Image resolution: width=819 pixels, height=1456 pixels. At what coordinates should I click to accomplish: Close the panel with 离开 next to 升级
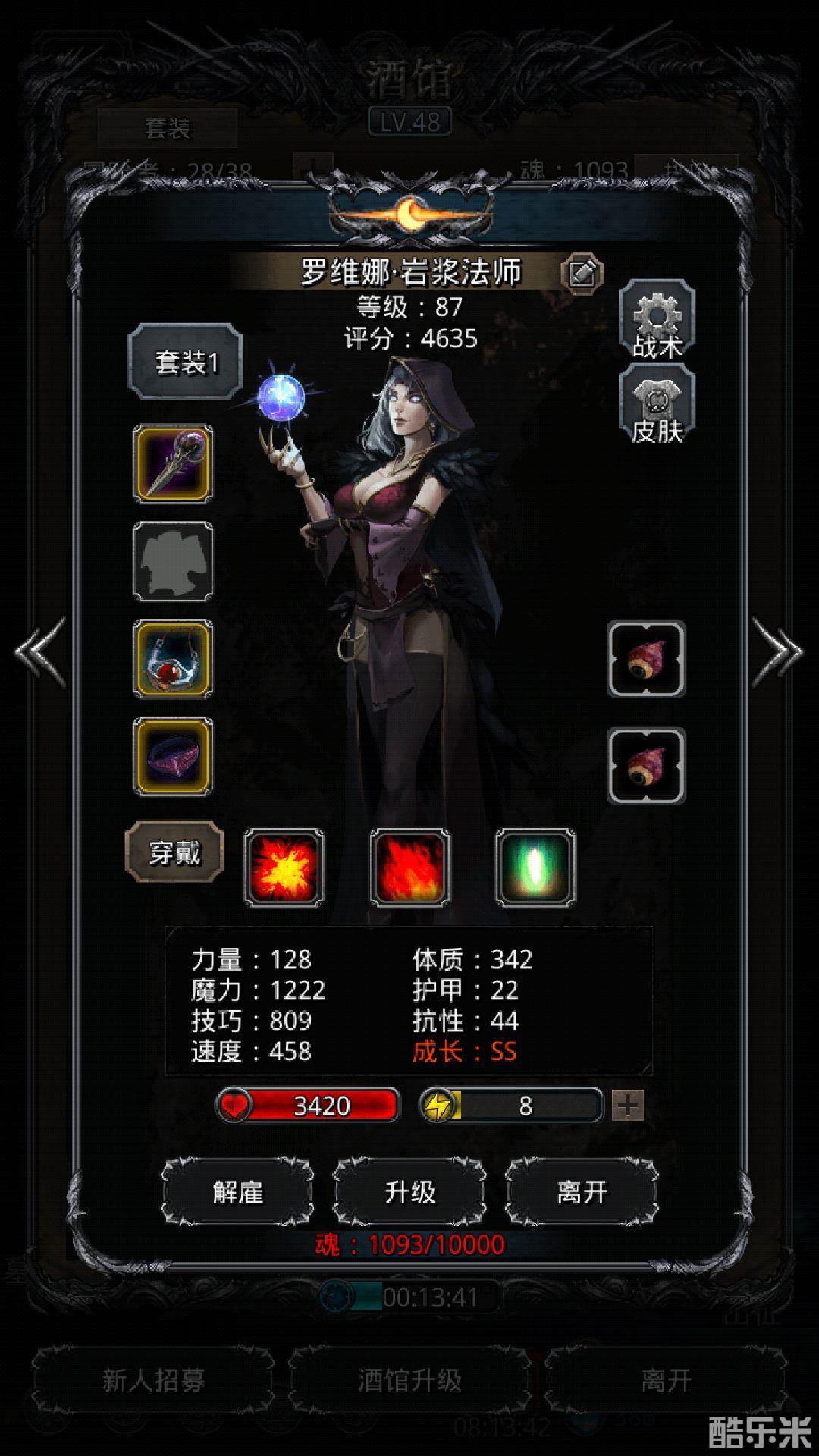pyautogui.click(x=582, y=1192)
